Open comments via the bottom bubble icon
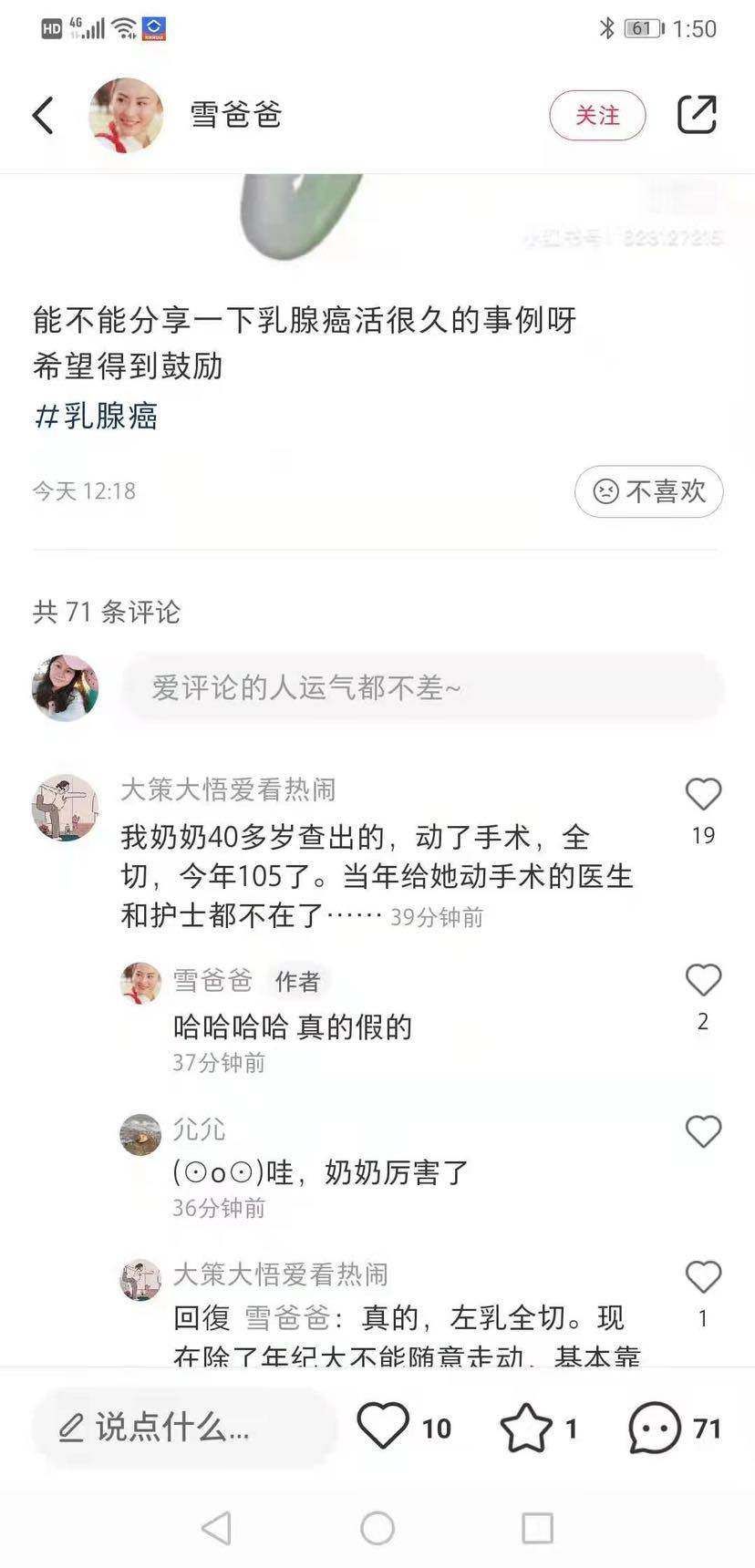The height and width of the screenshot is (1568, 755). pyautogui.click(x=654, y=1428)
